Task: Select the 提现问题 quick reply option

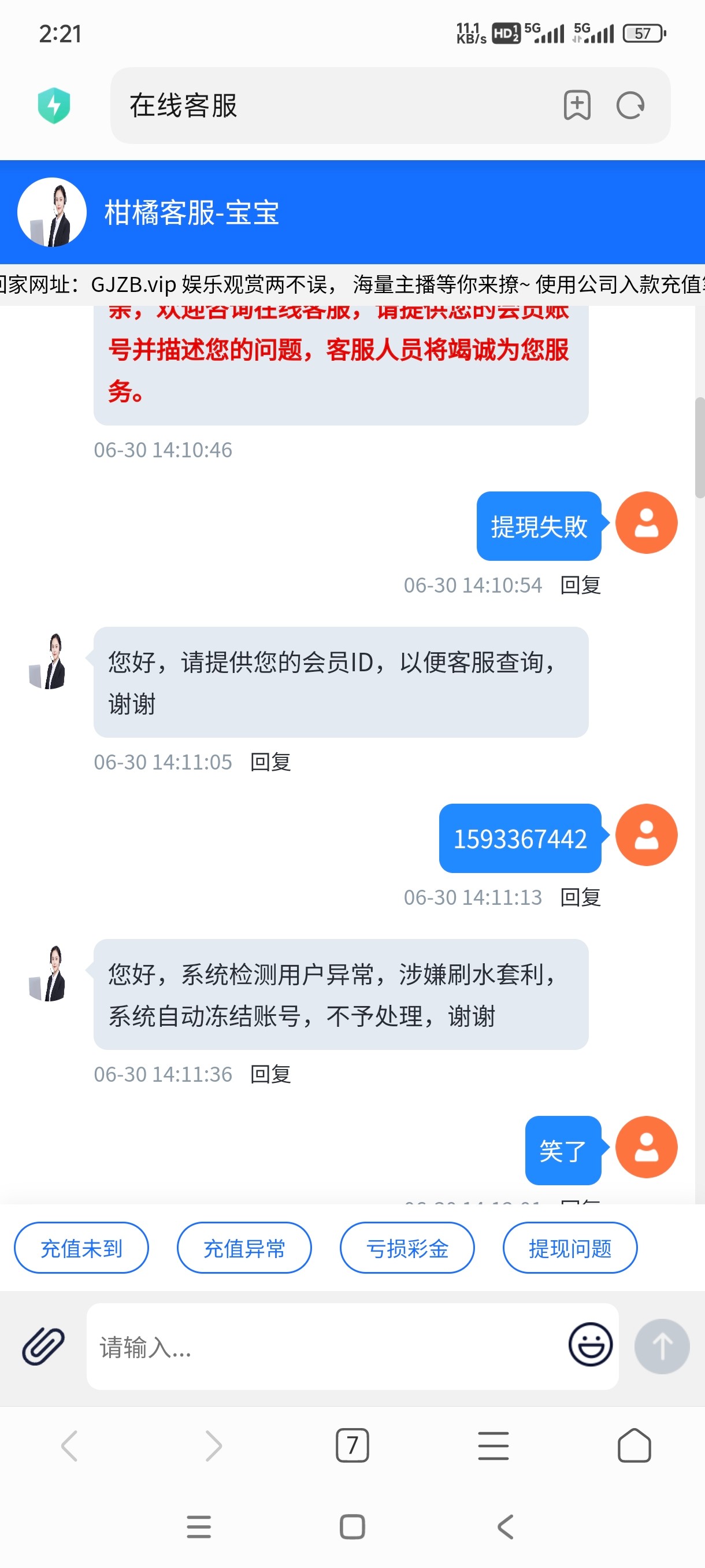Action: coord(570,1247)
